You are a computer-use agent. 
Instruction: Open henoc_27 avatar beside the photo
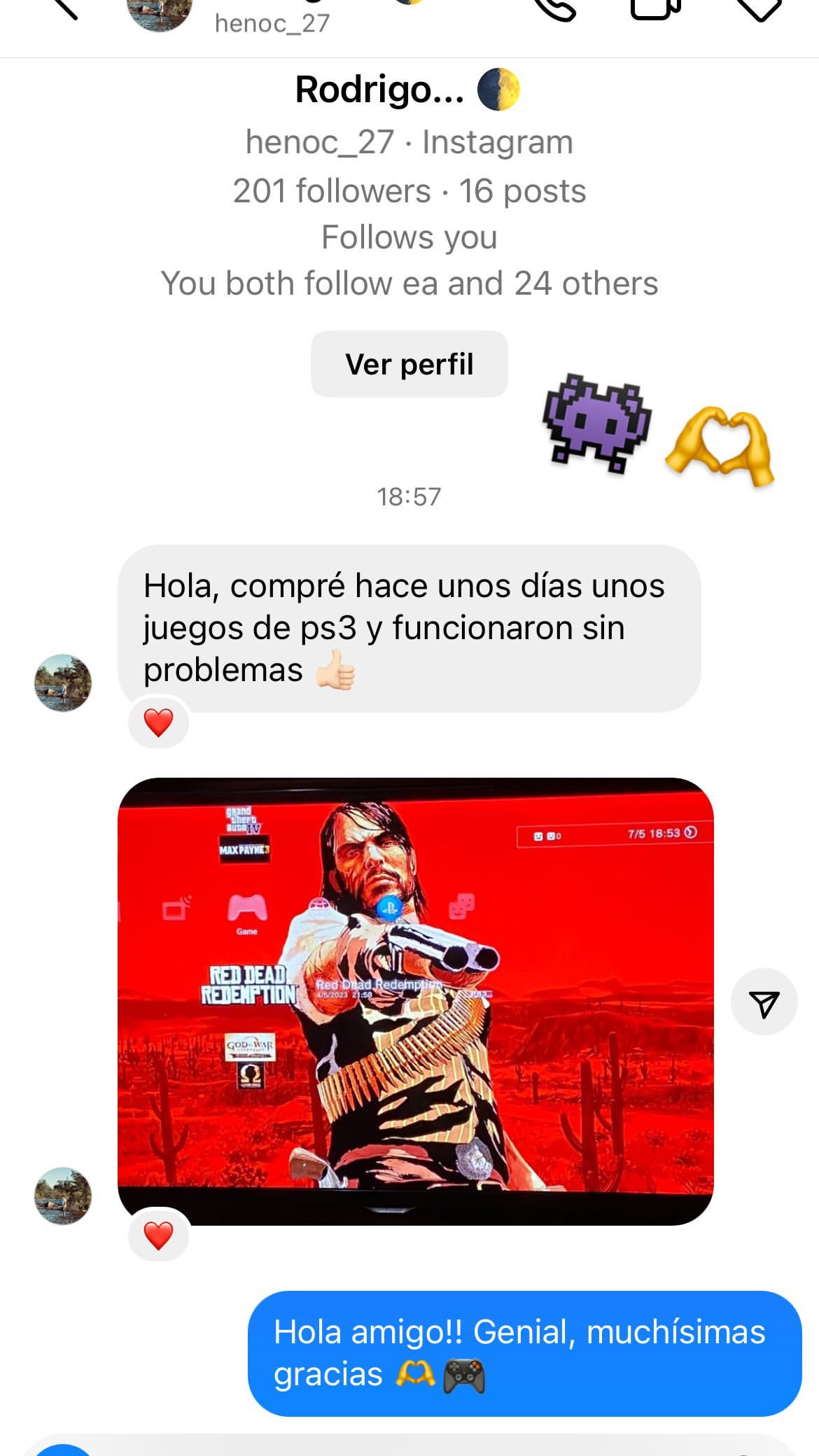point(63,1196)
